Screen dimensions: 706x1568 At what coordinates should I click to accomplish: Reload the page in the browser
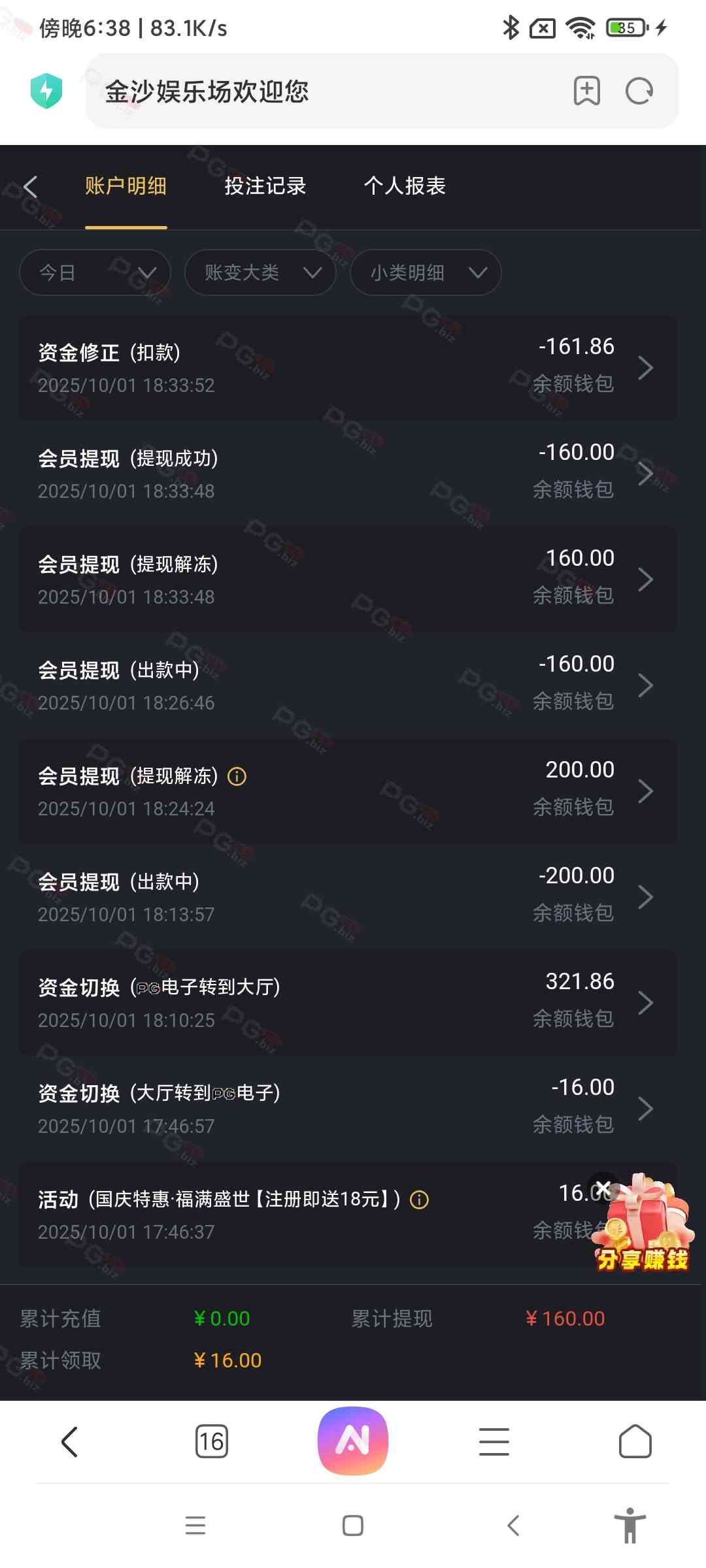[x=639, y=91]
